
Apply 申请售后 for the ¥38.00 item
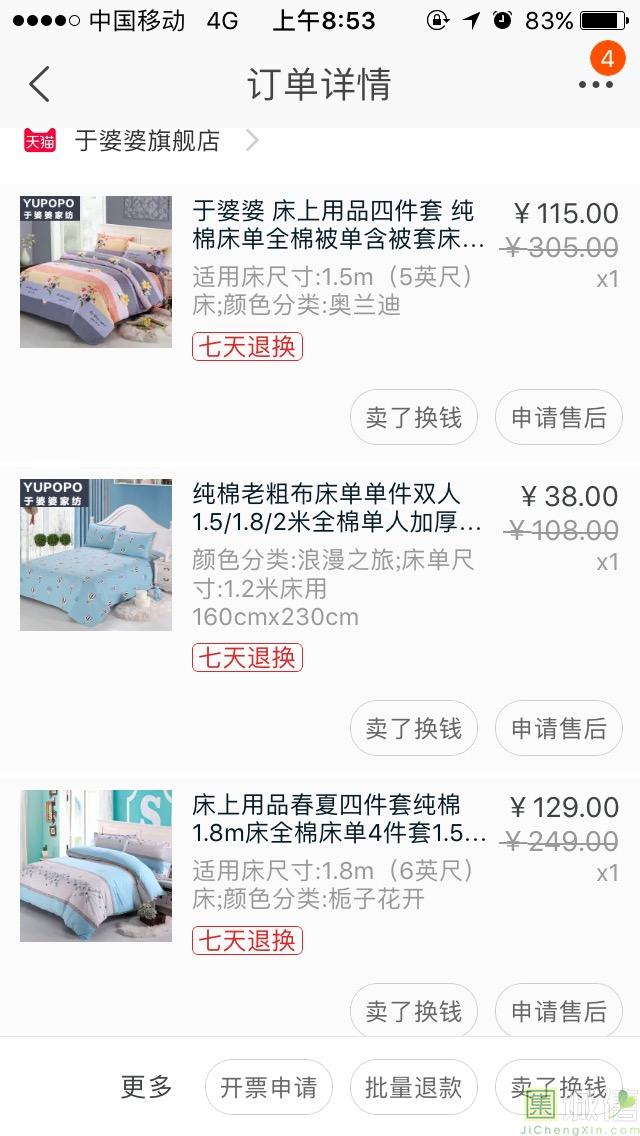(x=559, y=728)
